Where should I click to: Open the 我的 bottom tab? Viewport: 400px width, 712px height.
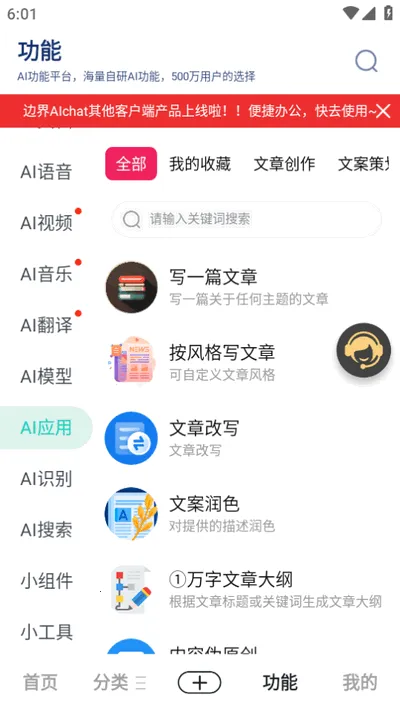click(x=360, y=682)
